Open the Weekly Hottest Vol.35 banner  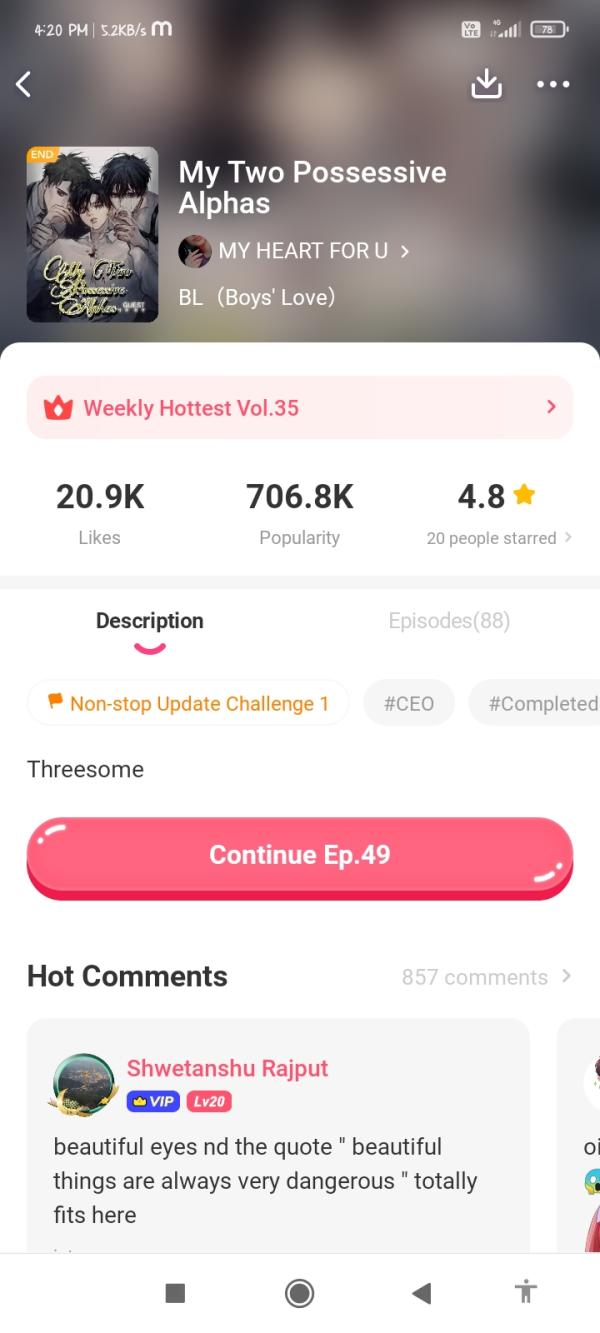click(x=300, y=408)
